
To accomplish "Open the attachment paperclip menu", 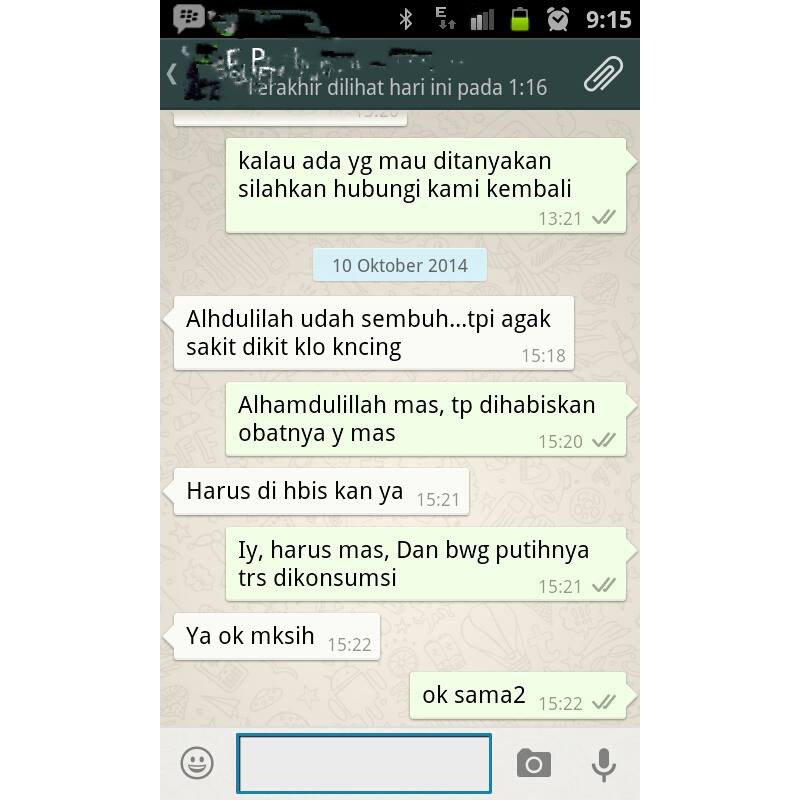I will click(603, 73).
